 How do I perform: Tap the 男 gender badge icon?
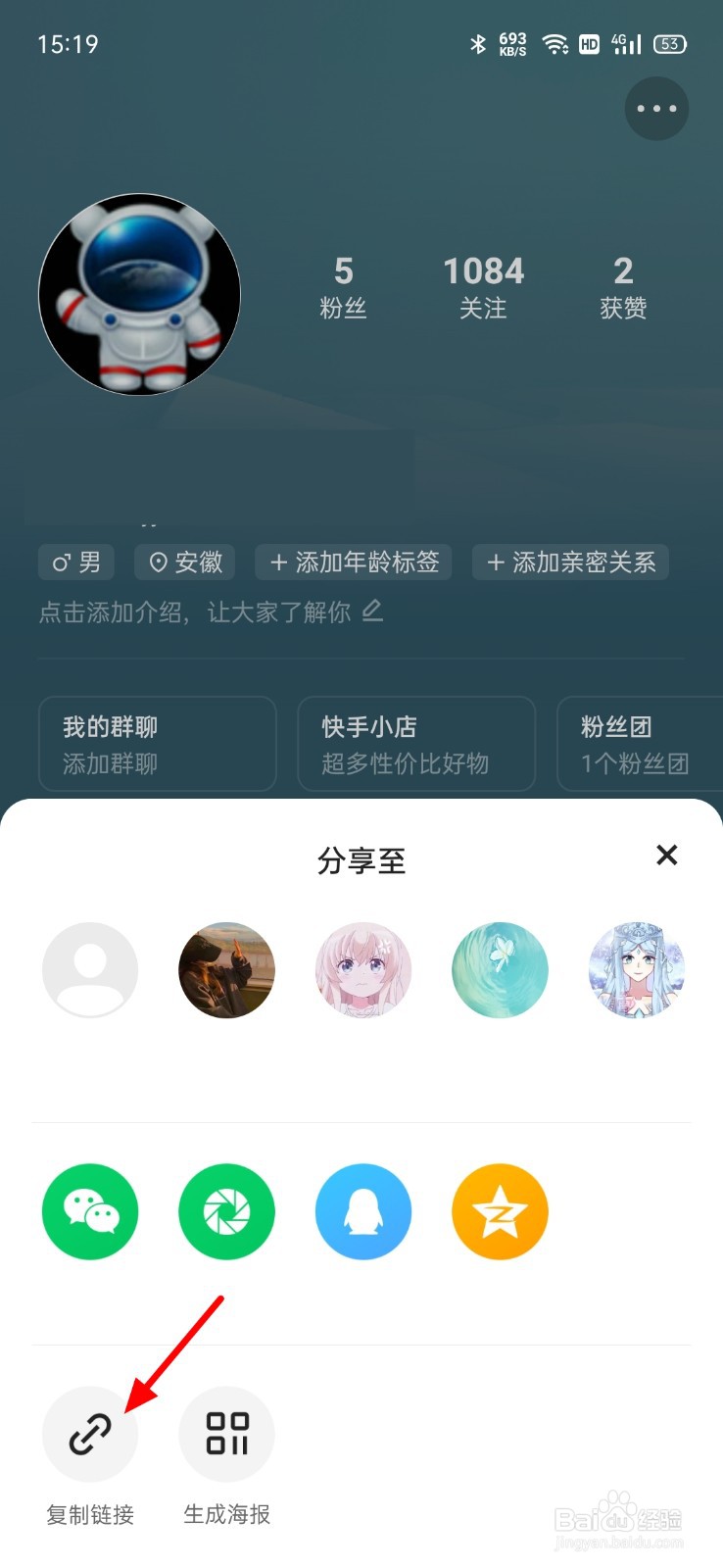click(x=75, y=562)
